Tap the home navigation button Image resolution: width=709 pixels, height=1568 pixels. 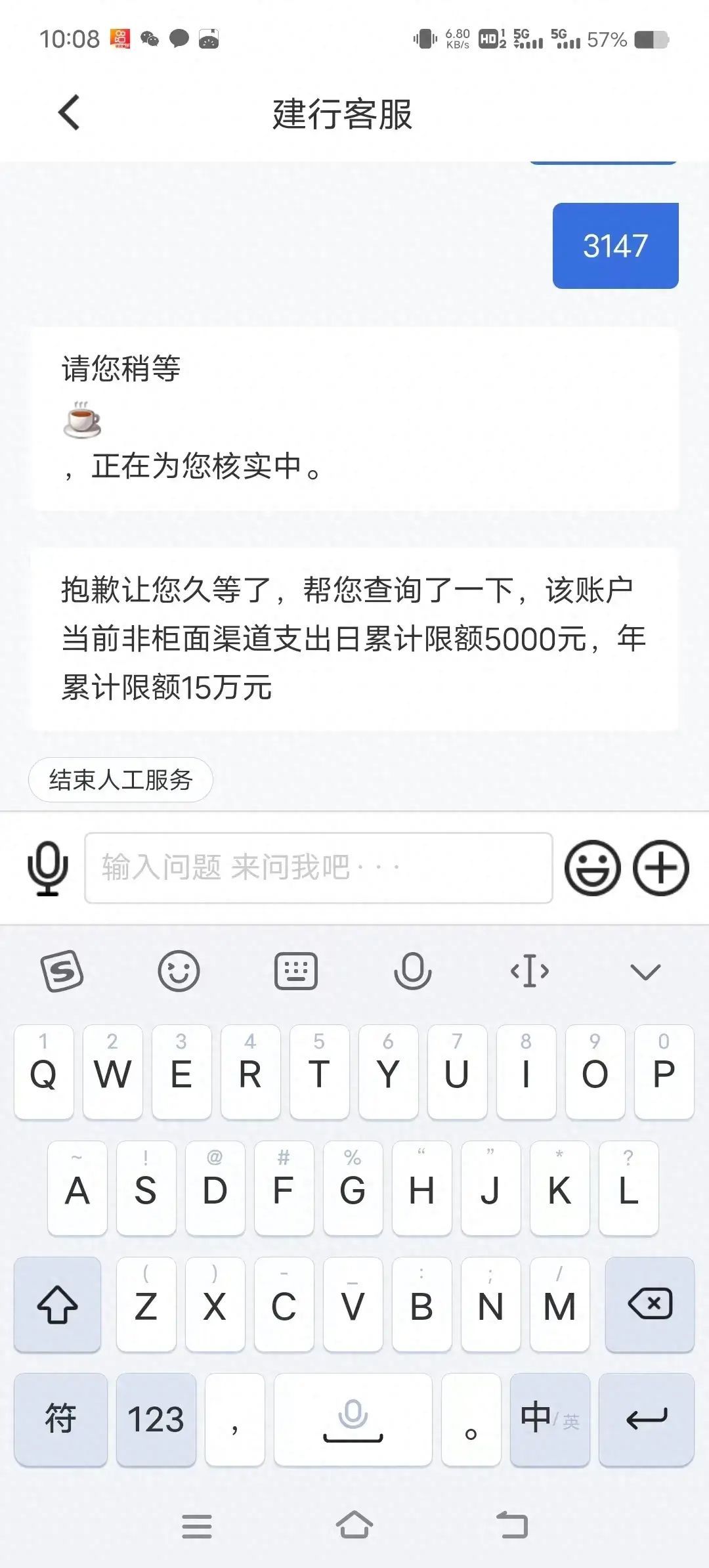[x=354, y=1525]
